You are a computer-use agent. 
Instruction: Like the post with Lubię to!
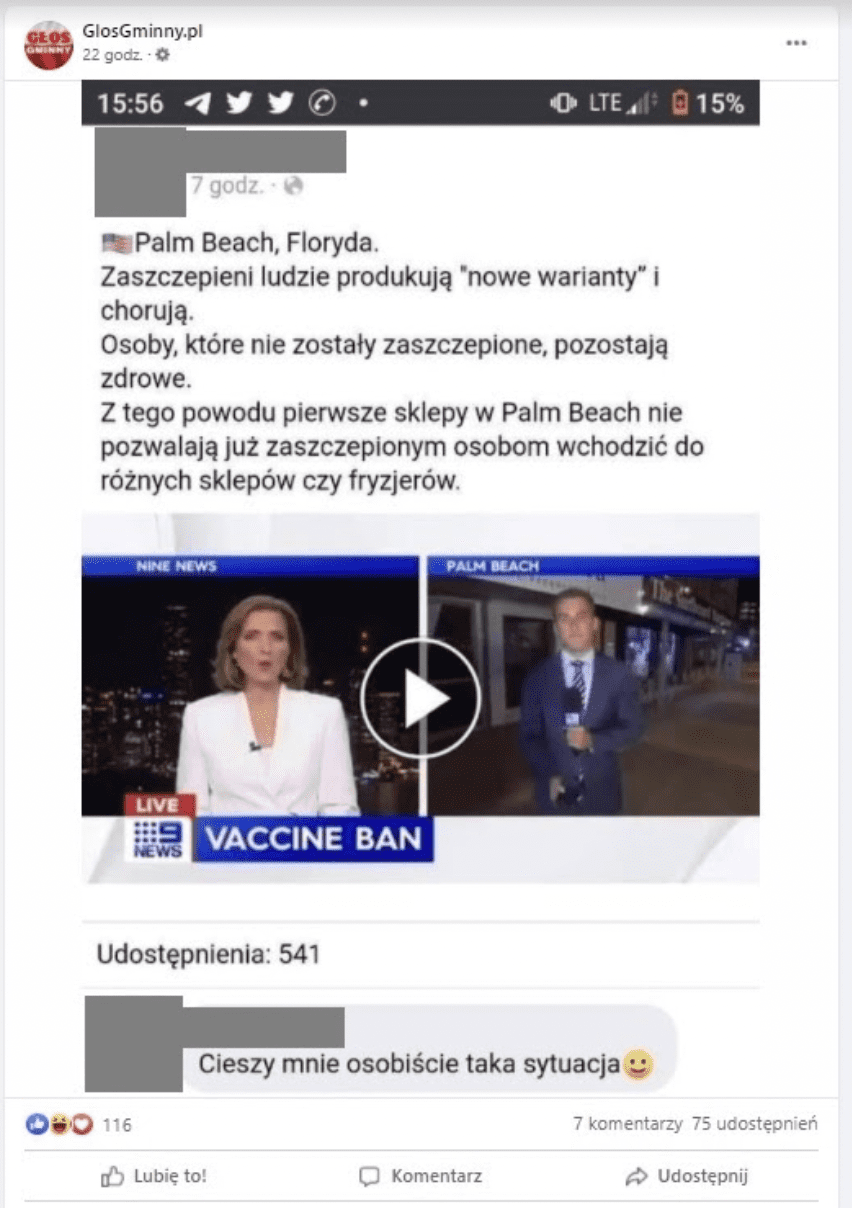[155, 1176]
